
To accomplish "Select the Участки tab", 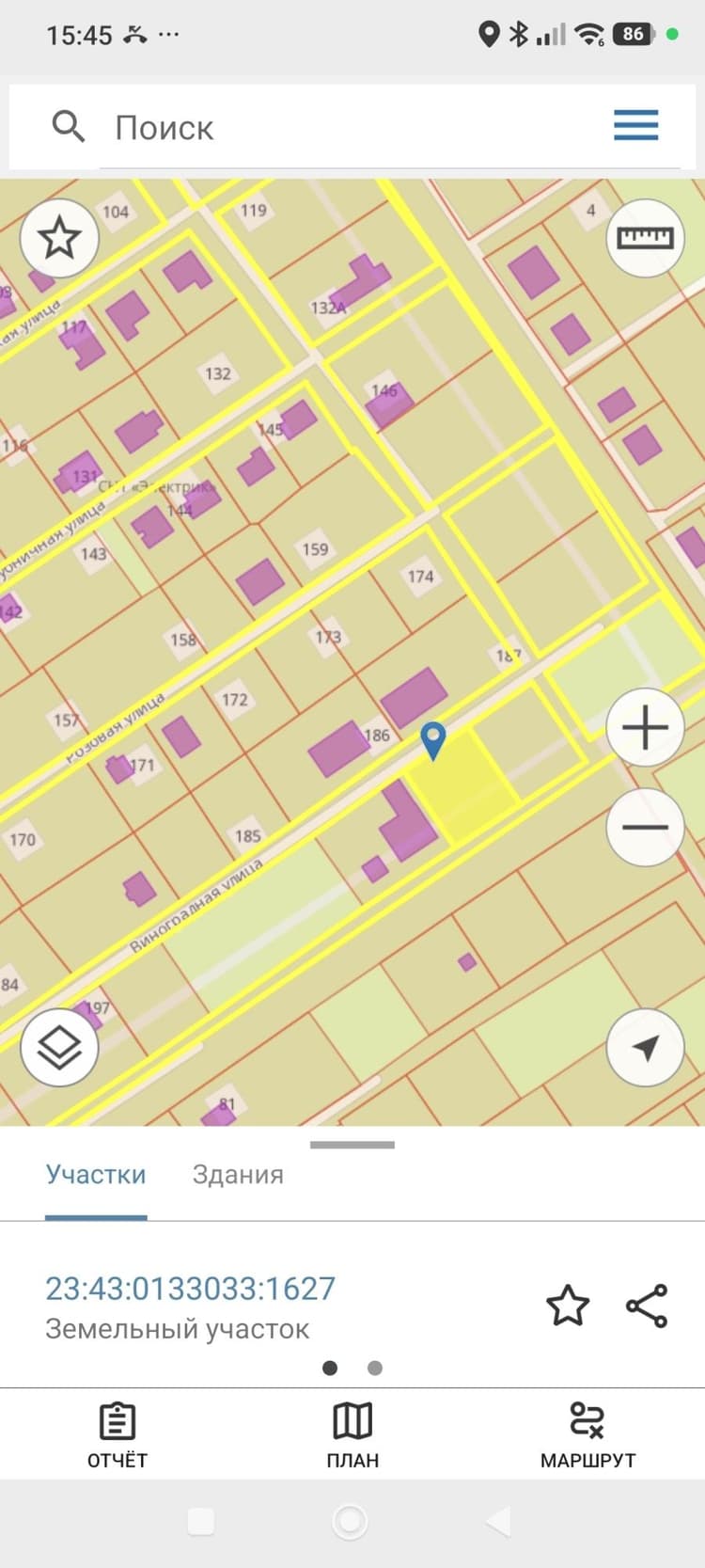I will click(x=96, y=1175).
